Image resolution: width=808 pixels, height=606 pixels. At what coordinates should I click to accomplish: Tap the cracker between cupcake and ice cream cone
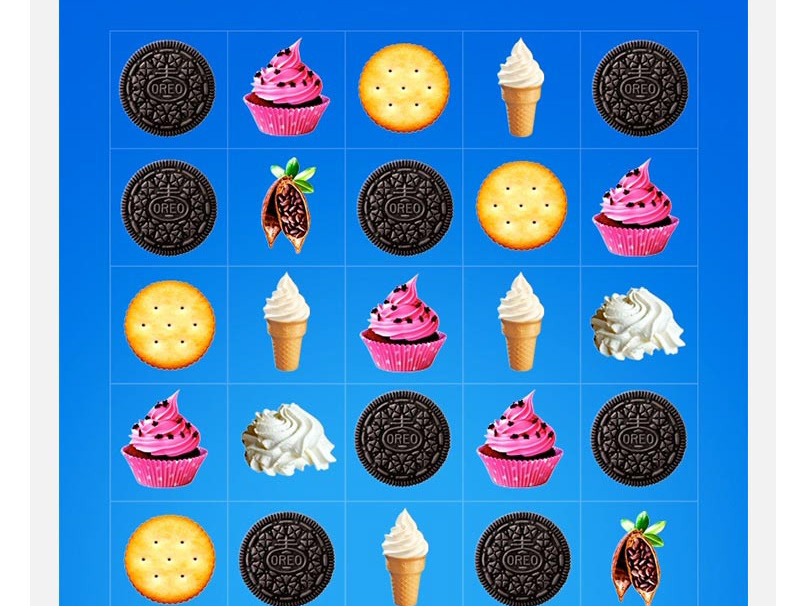403,88
